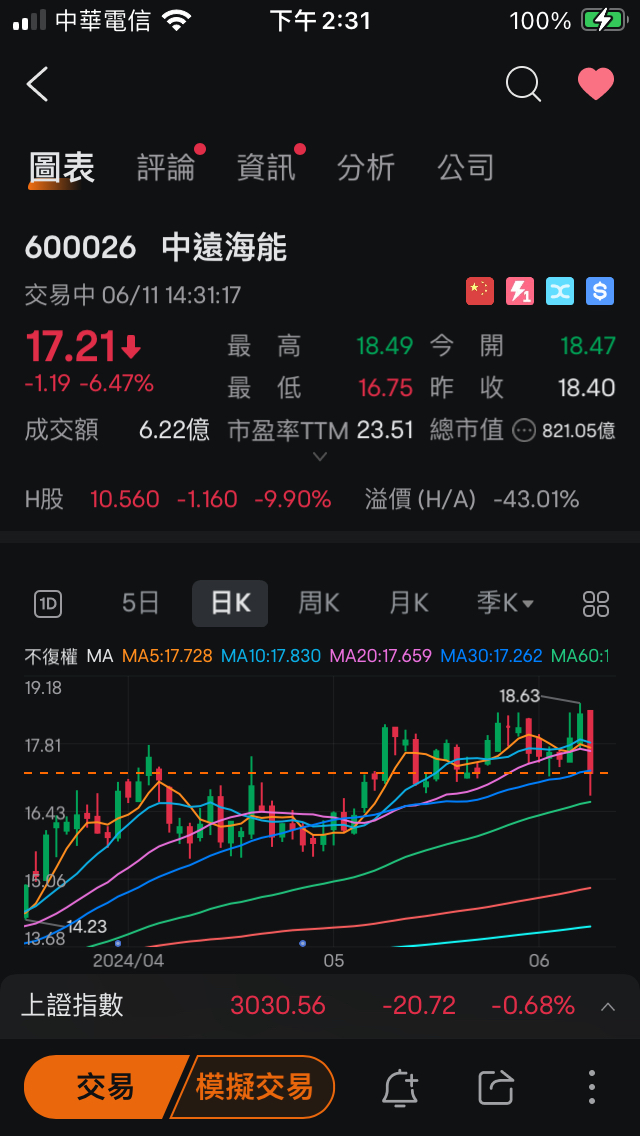Switch chart to 5日 timeframe

pos(141,603)
